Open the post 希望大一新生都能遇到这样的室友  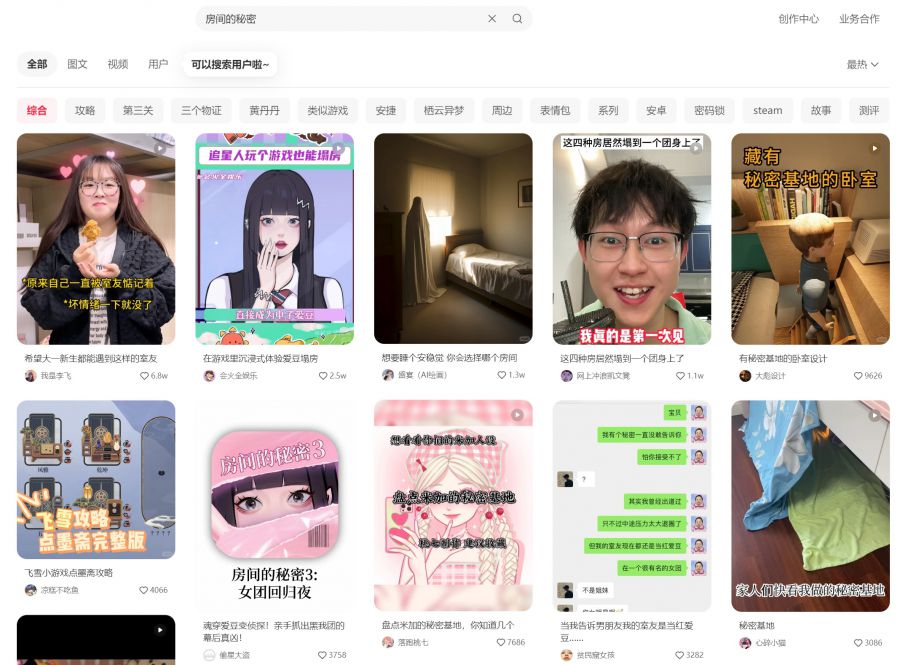click(95, 240)
